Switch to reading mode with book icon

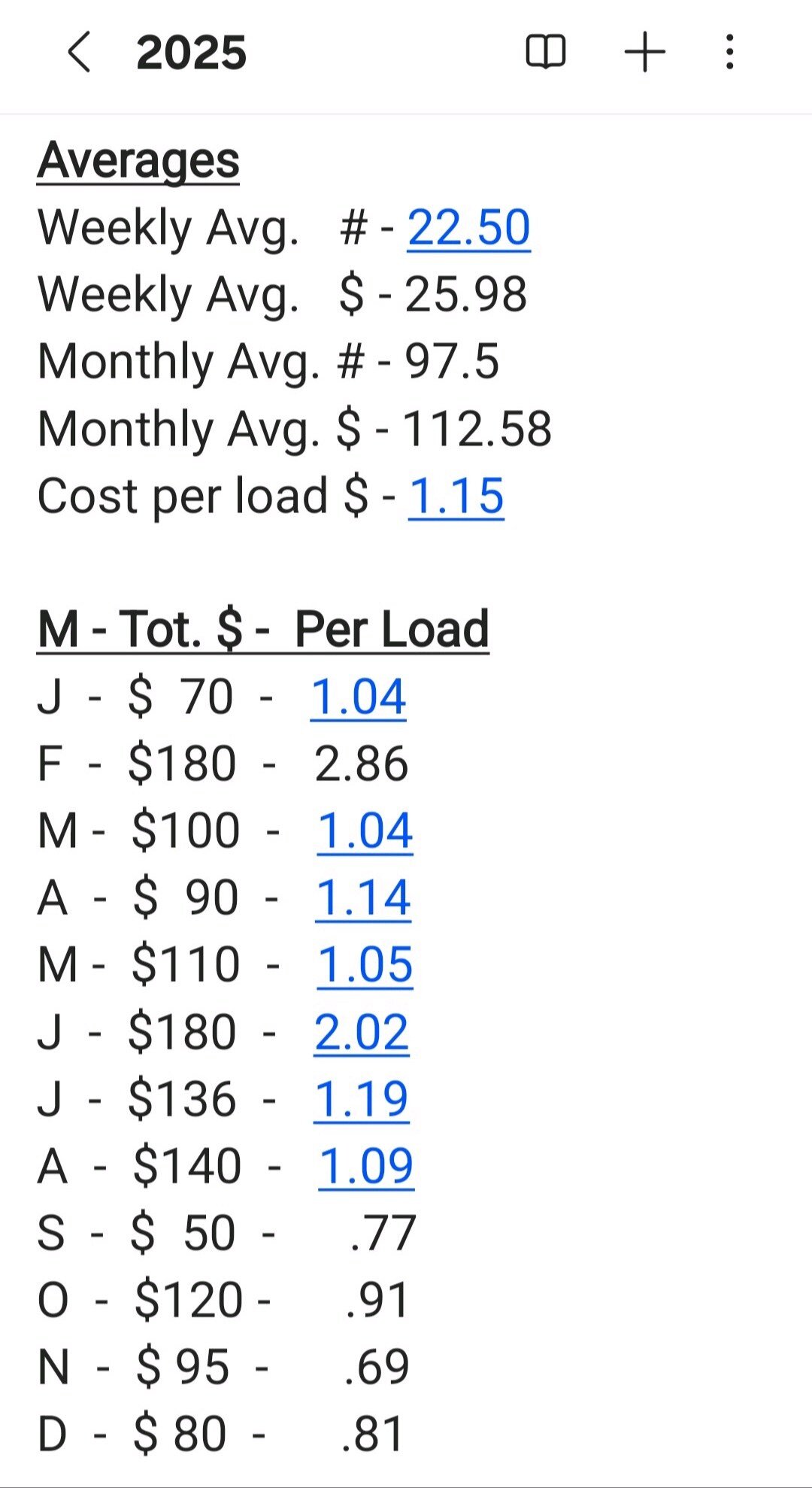[545, 52]
